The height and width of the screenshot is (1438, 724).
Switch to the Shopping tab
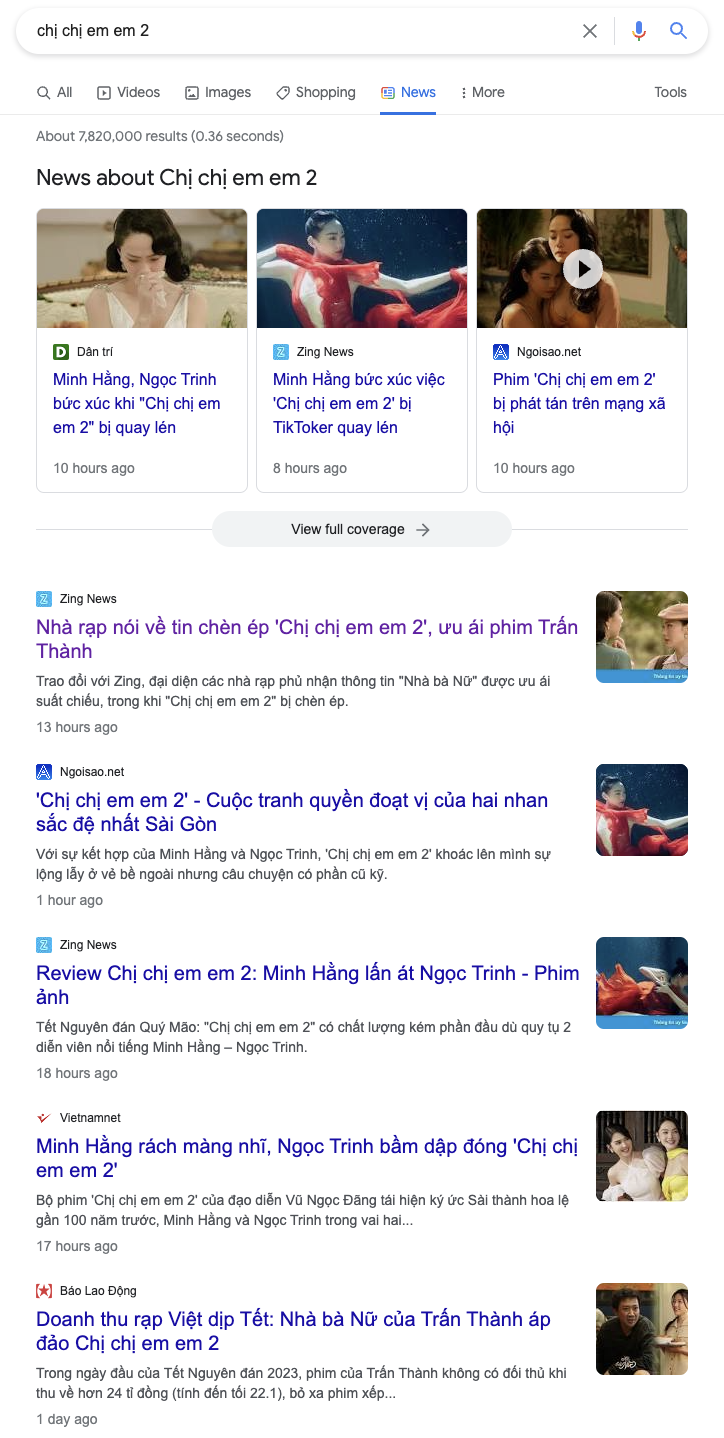(x=316, y=92)
